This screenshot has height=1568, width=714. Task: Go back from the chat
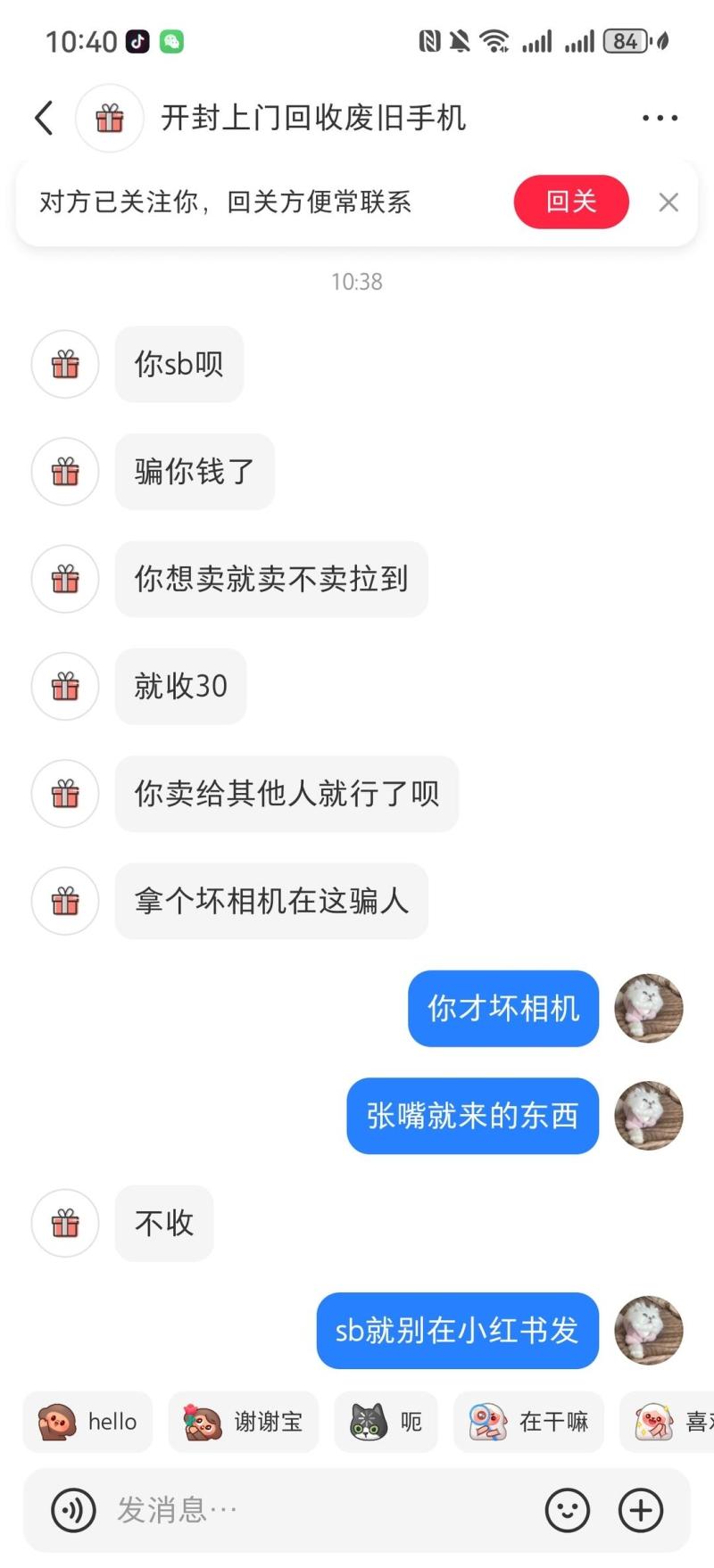click(x=44, y=118)
